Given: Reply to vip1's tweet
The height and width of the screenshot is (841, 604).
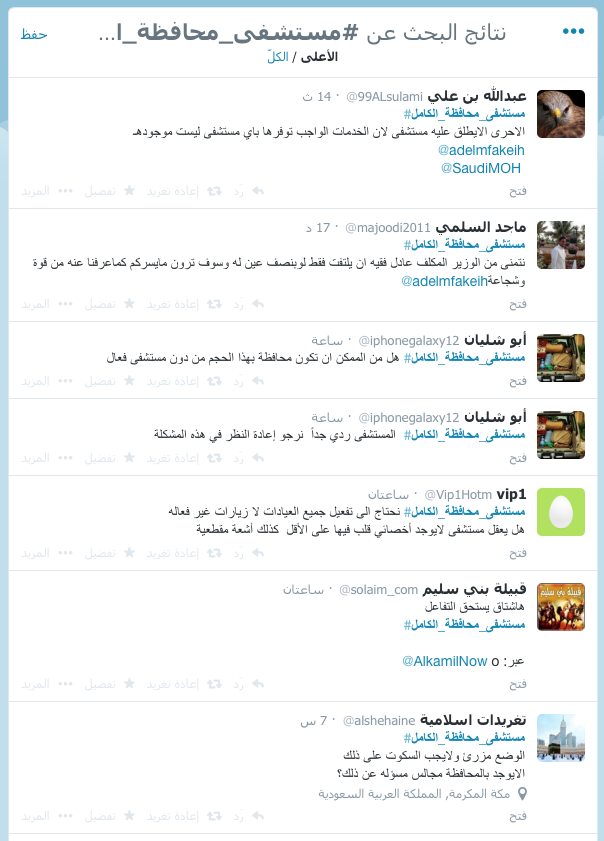Looking at the screenshot, I should pos(249,552).
